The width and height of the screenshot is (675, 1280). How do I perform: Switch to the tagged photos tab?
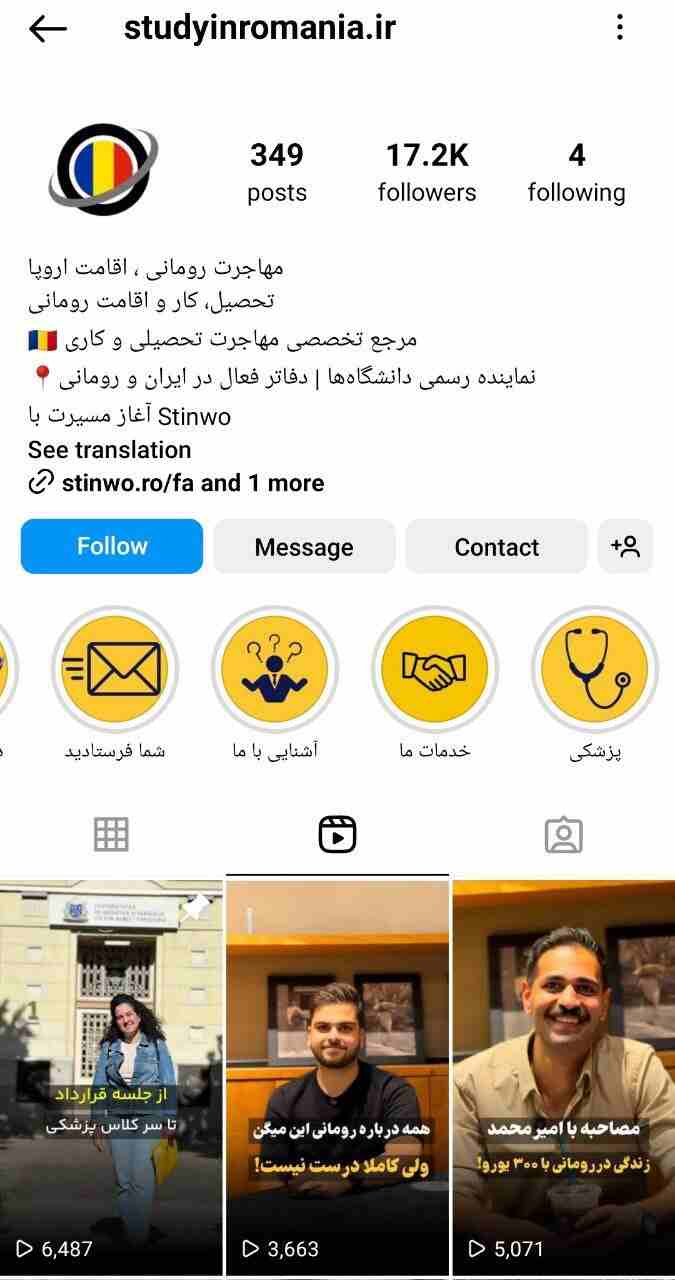click(x=564, y=834)
